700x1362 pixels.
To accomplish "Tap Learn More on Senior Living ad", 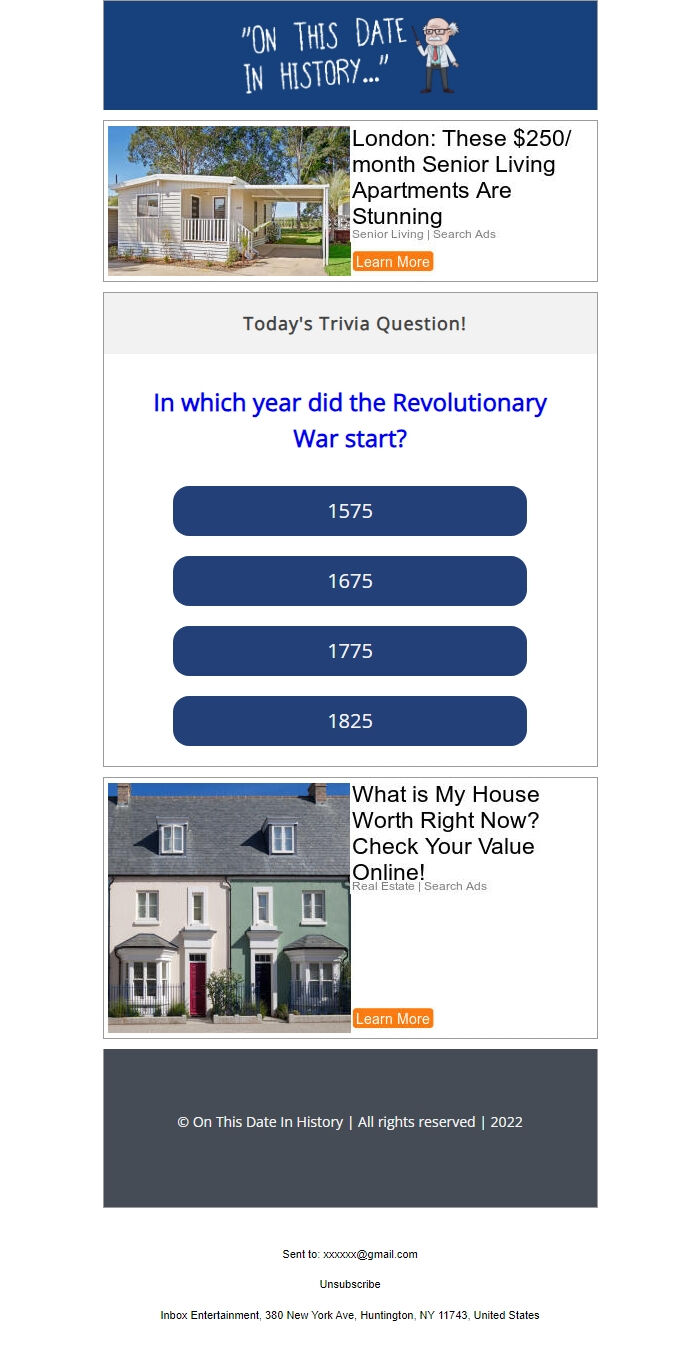I will 392,262.
